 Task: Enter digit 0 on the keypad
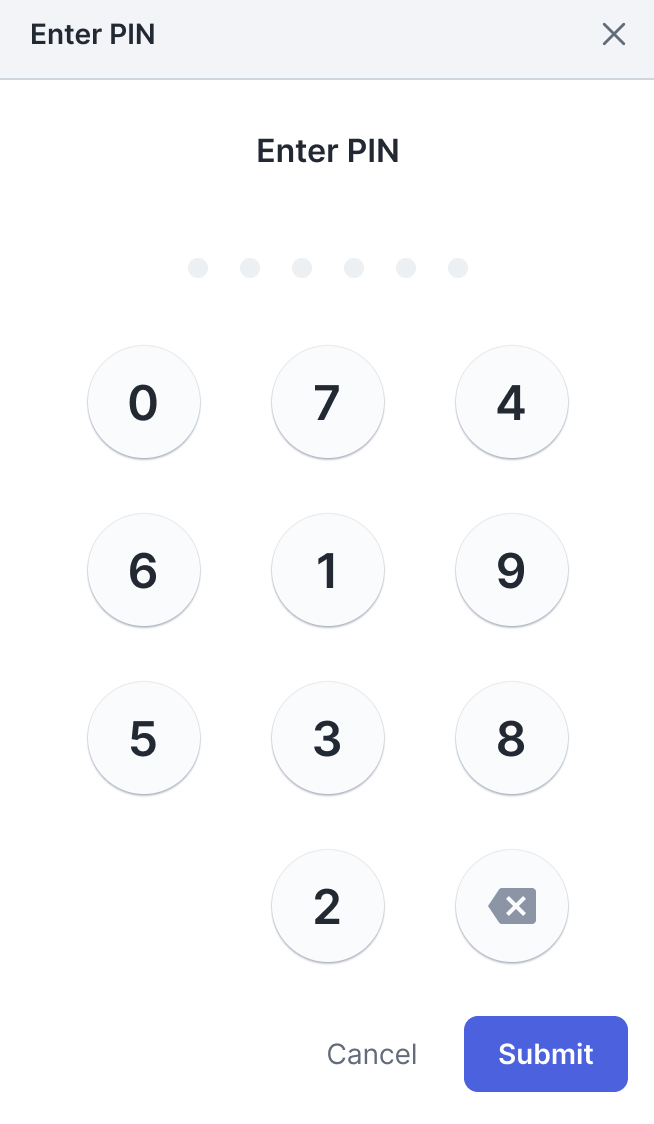(x=144, y=402)
